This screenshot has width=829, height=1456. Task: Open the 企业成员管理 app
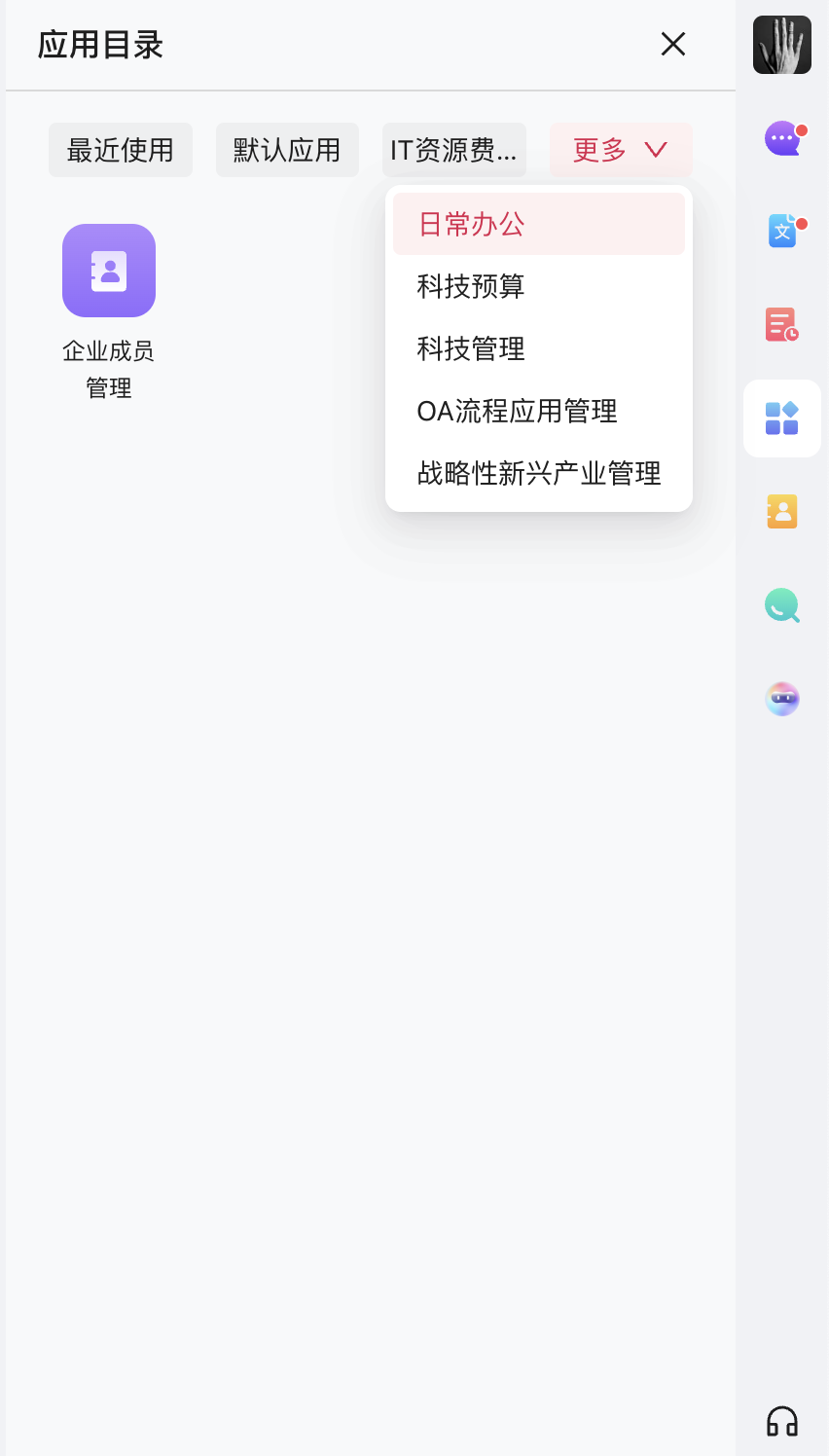tap(109, 272)
